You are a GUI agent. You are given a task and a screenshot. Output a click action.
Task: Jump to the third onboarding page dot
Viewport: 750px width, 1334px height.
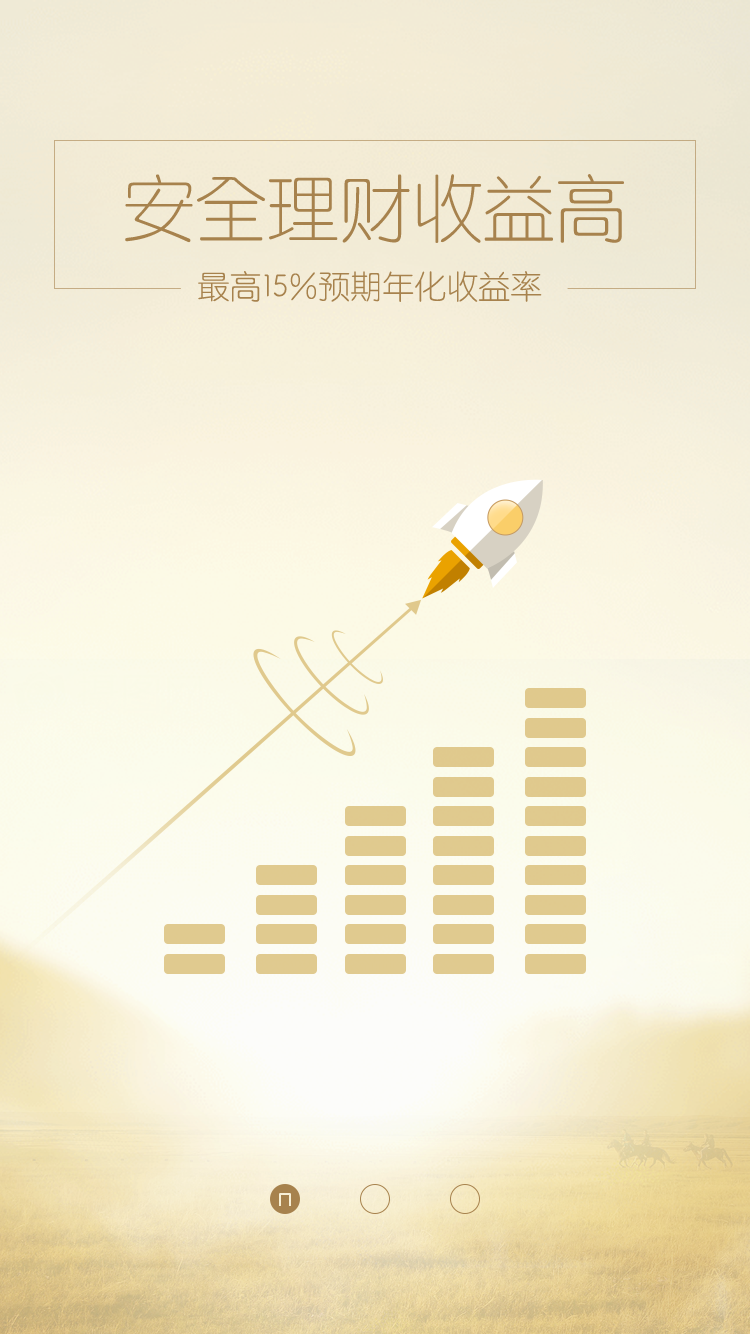pyautogui.click(x=465, y=1199)
